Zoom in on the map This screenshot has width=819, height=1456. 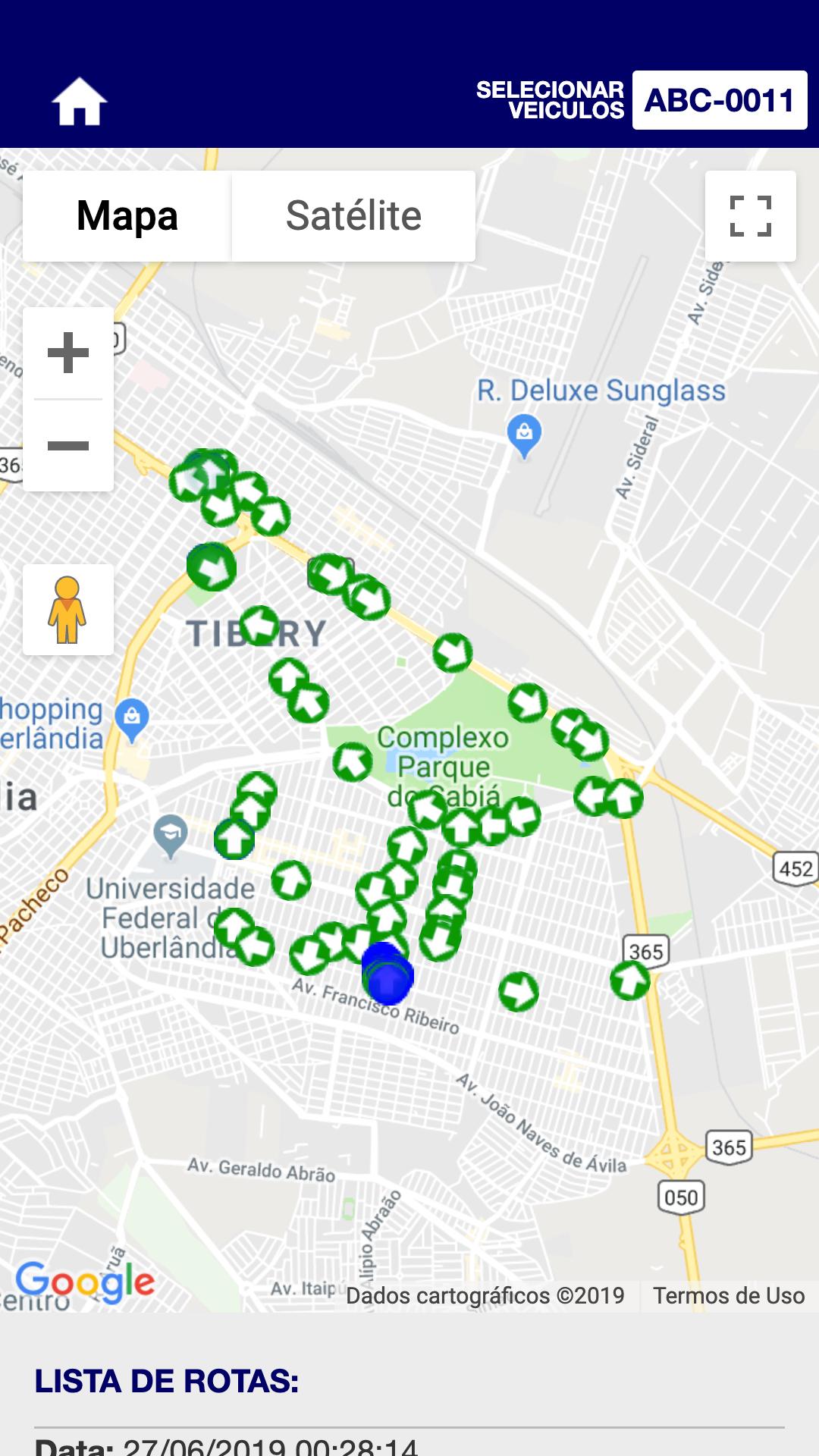(68, 353)
